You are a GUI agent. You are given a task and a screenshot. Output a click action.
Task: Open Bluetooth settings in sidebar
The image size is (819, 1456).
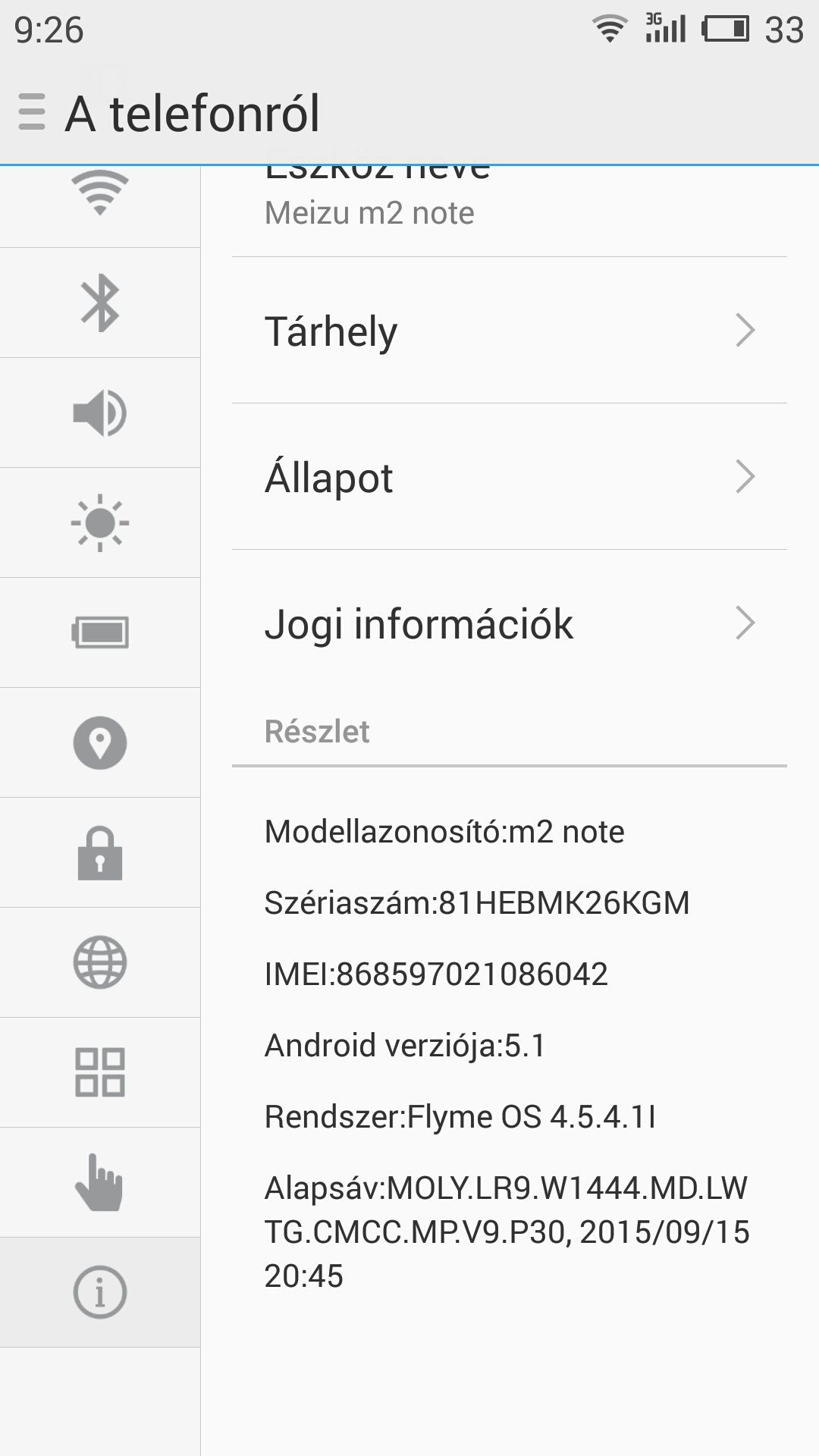(100, 303)
